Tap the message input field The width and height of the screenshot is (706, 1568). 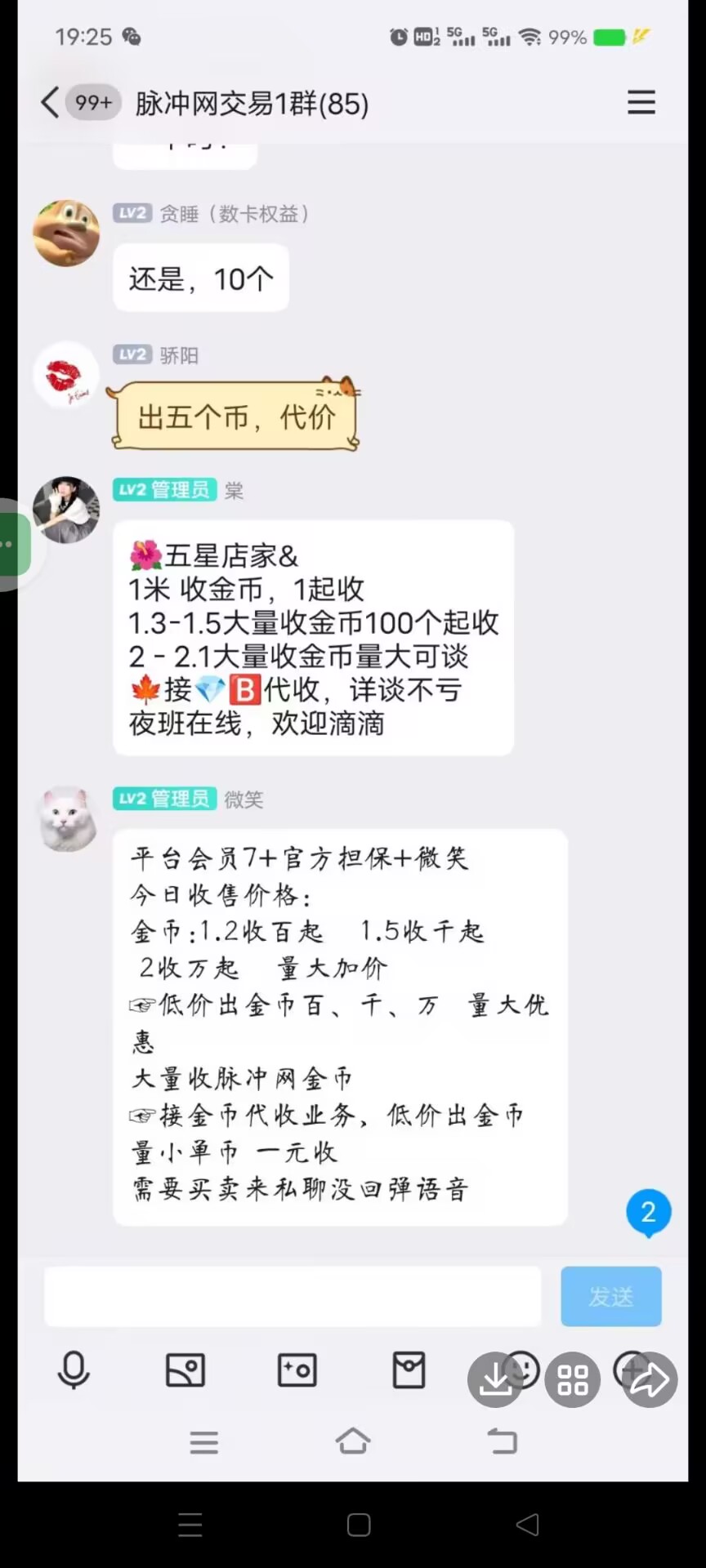(293, 1296)
